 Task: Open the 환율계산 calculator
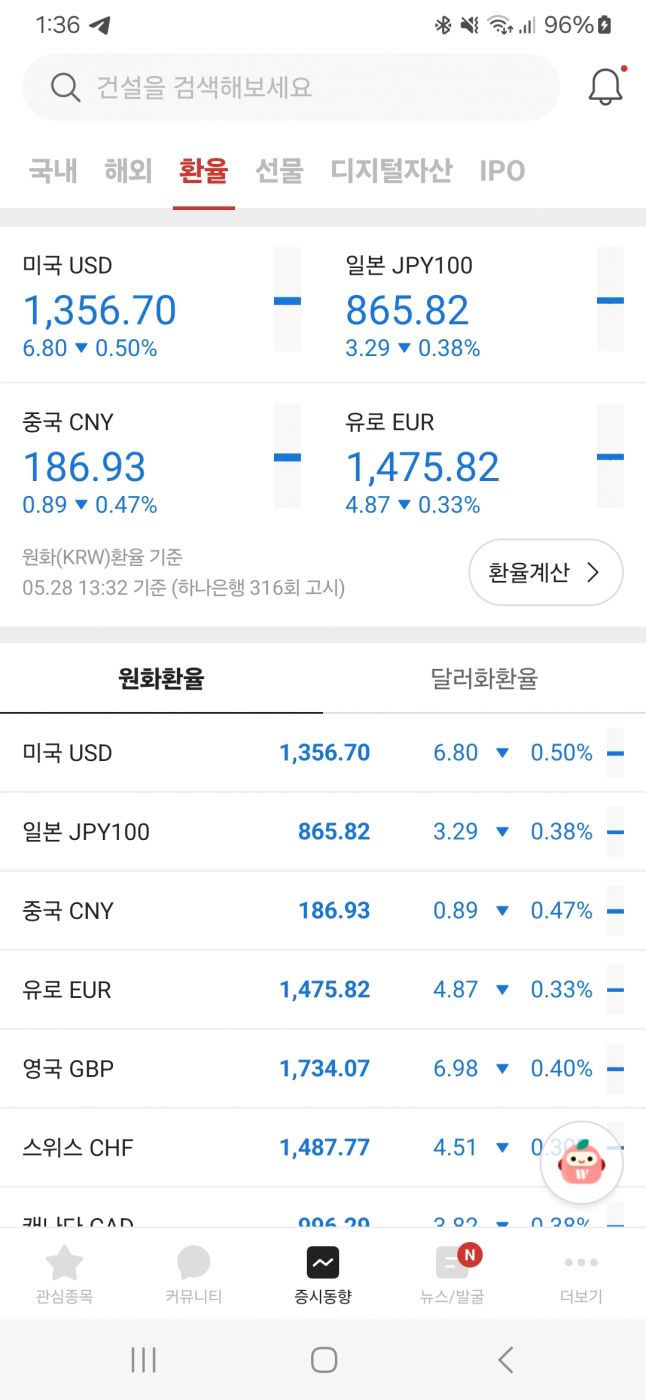(545, 573)
